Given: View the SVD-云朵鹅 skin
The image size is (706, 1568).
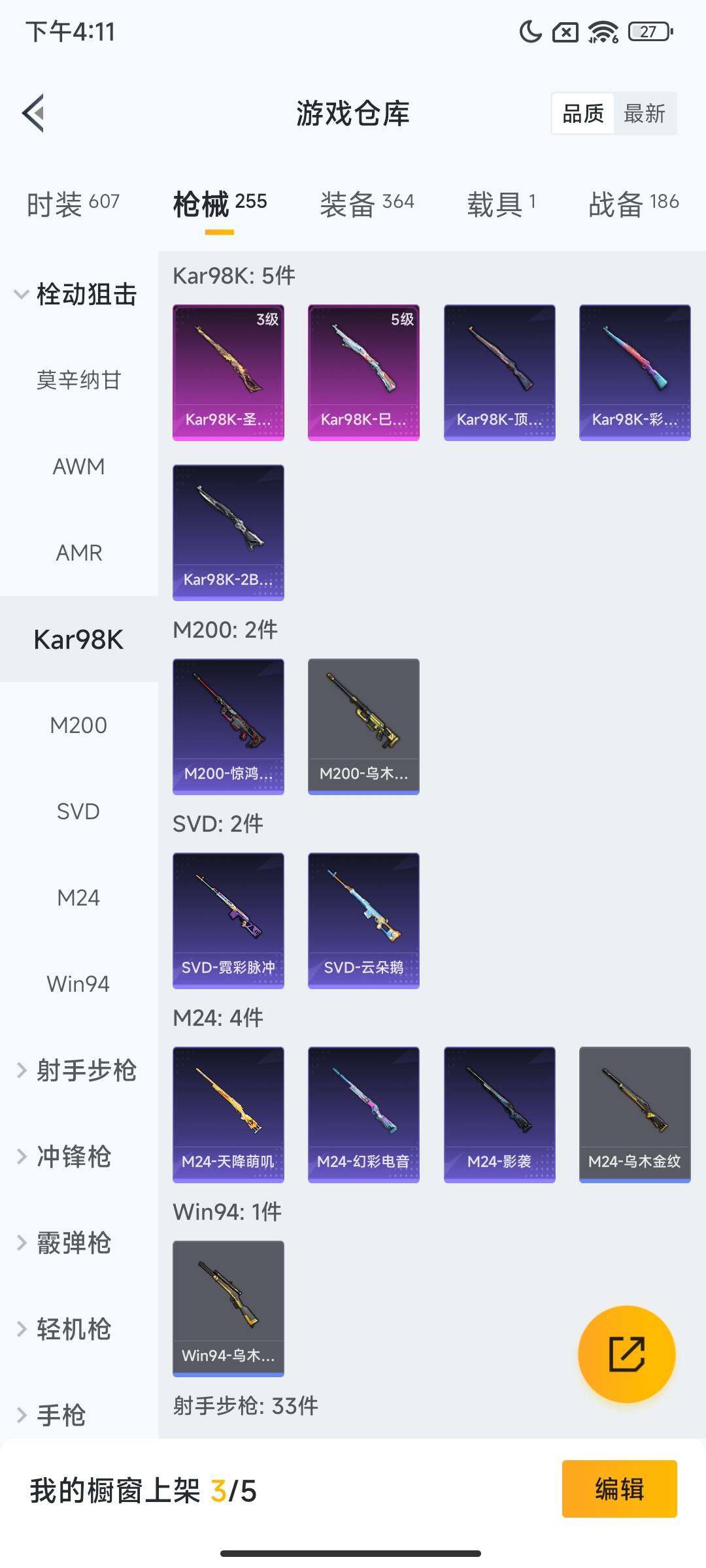Looking at the screenshot, I should (x=363, y=920).
